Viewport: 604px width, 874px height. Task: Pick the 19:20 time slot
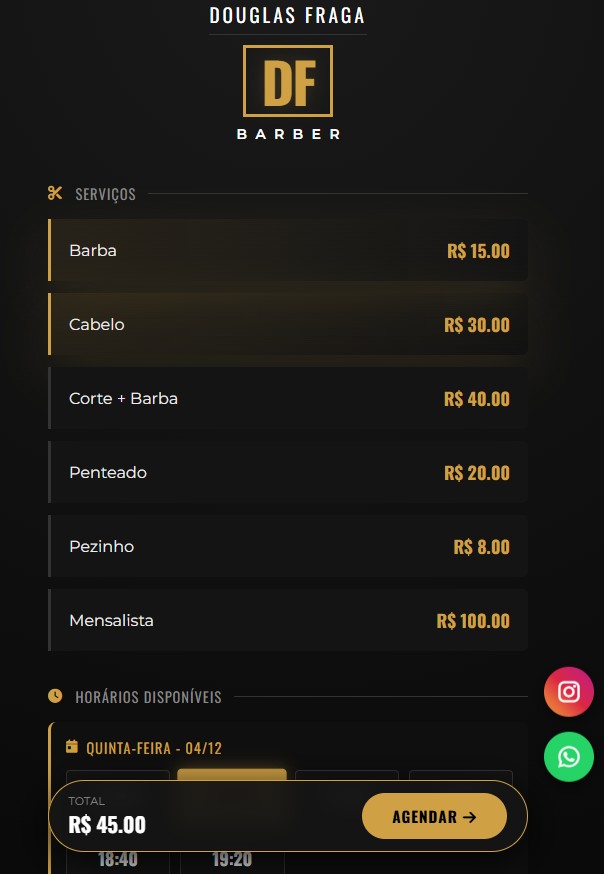click(232, 860)
